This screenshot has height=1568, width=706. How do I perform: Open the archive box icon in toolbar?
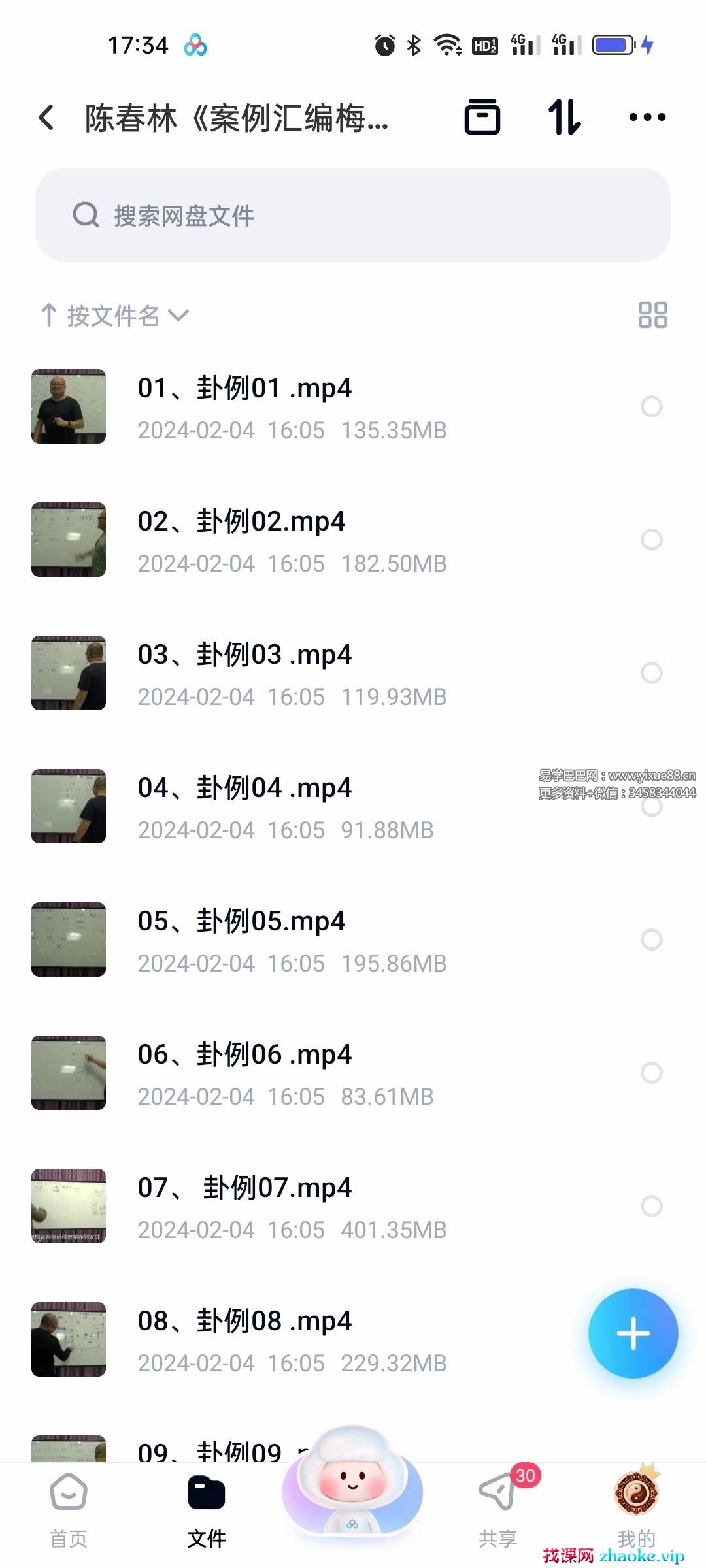coord(482,118)
